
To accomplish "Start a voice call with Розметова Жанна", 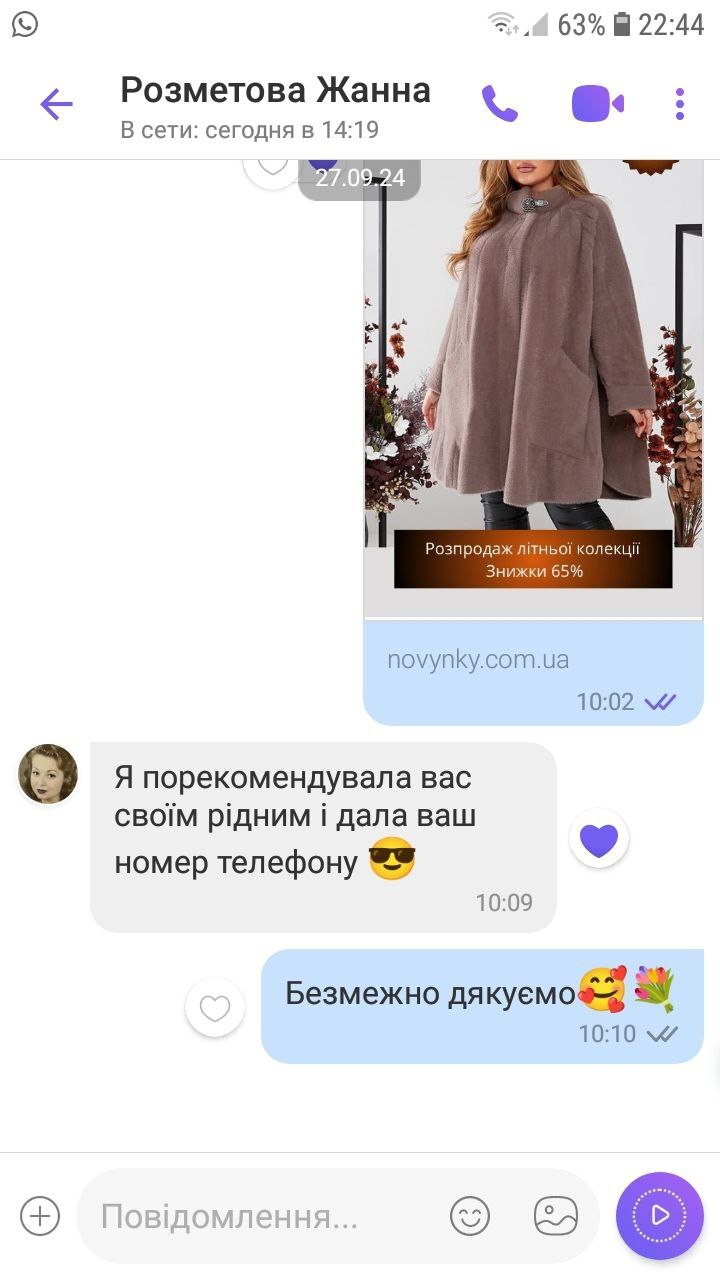I will (499, 103).
